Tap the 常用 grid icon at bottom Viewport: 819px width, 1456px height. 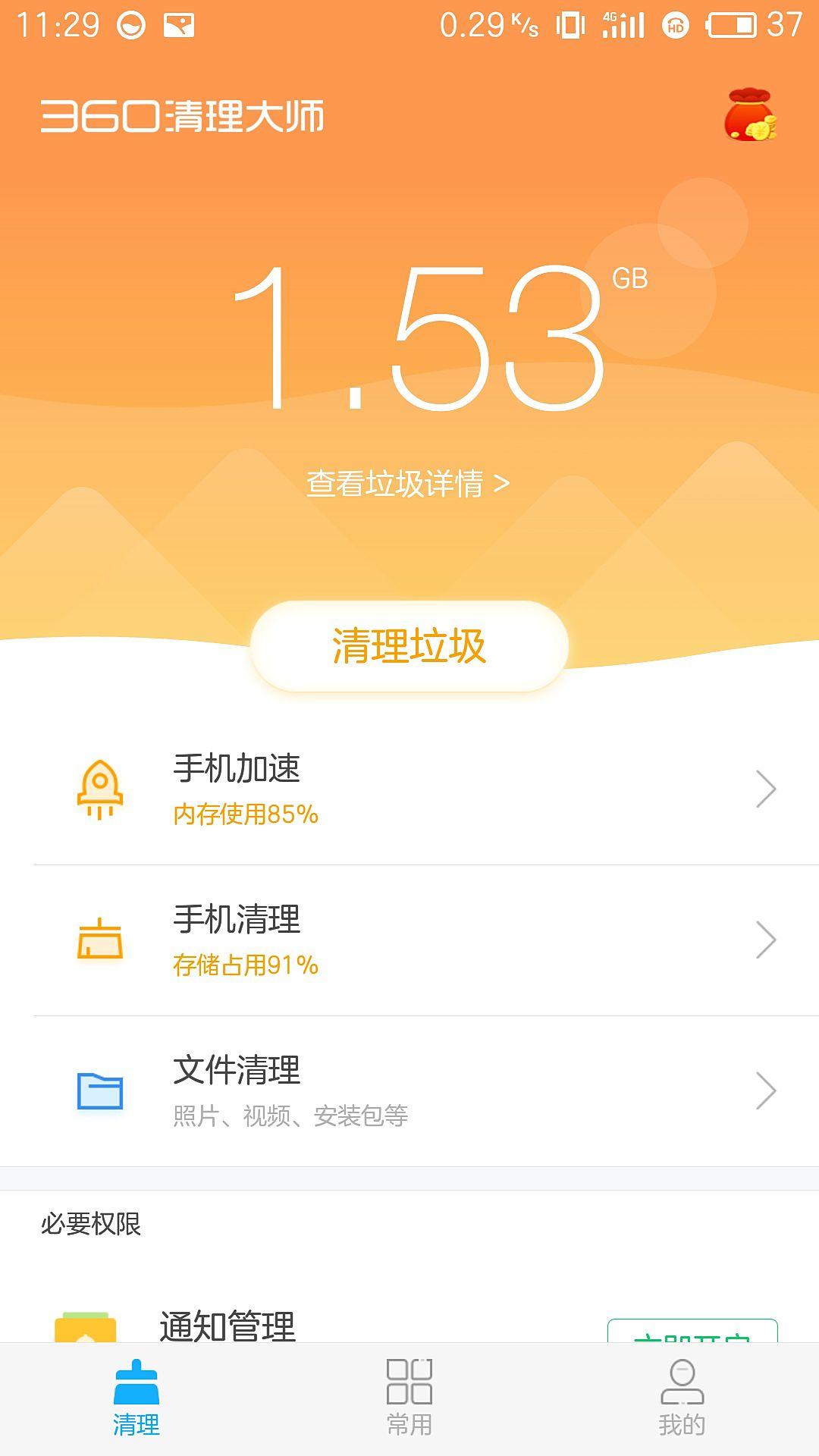click(x=409, y=1382)
